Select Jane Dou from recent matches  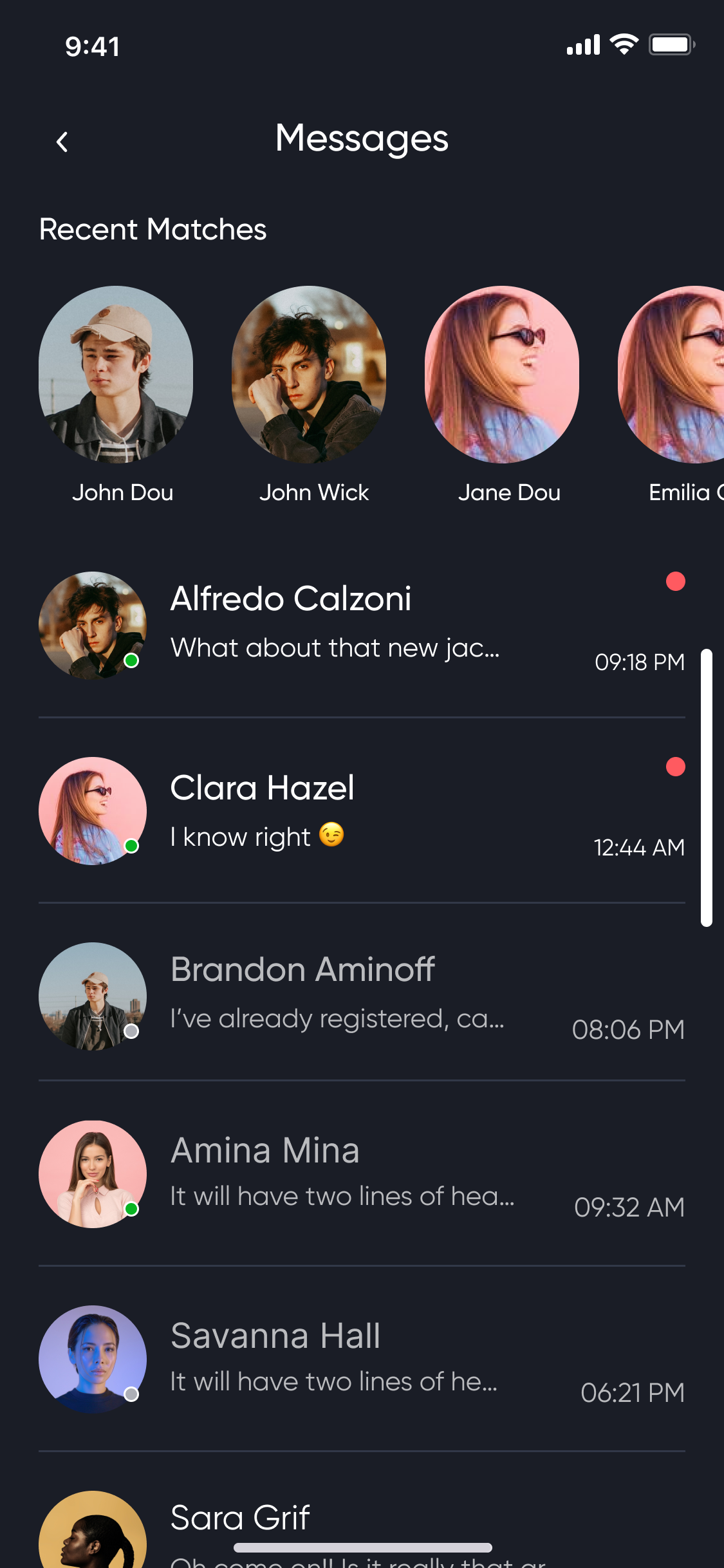tap(502, 375)
